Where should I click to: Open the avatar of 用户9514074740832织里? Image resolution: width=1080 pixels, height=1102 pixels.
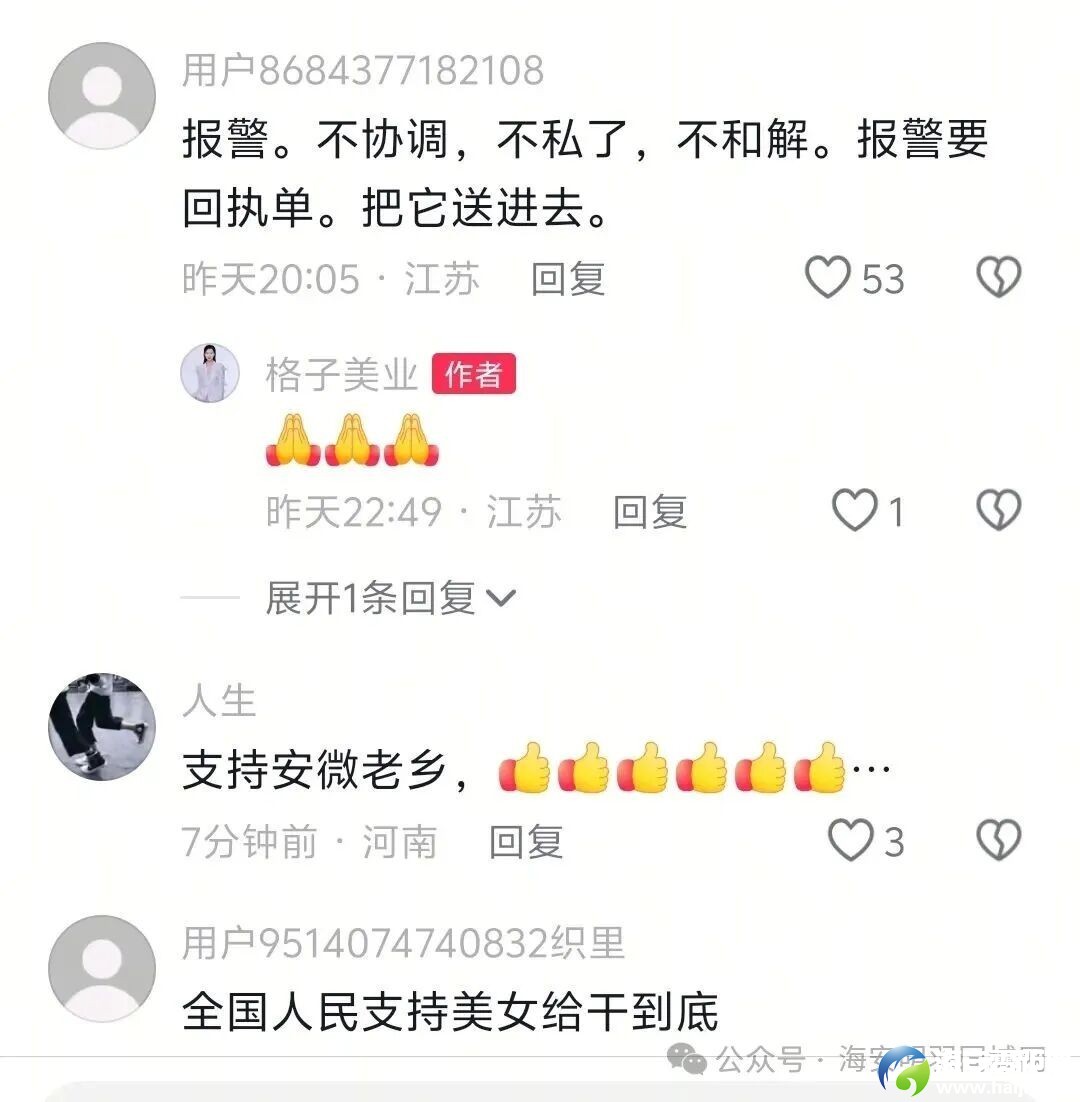[x=102, y=969]
